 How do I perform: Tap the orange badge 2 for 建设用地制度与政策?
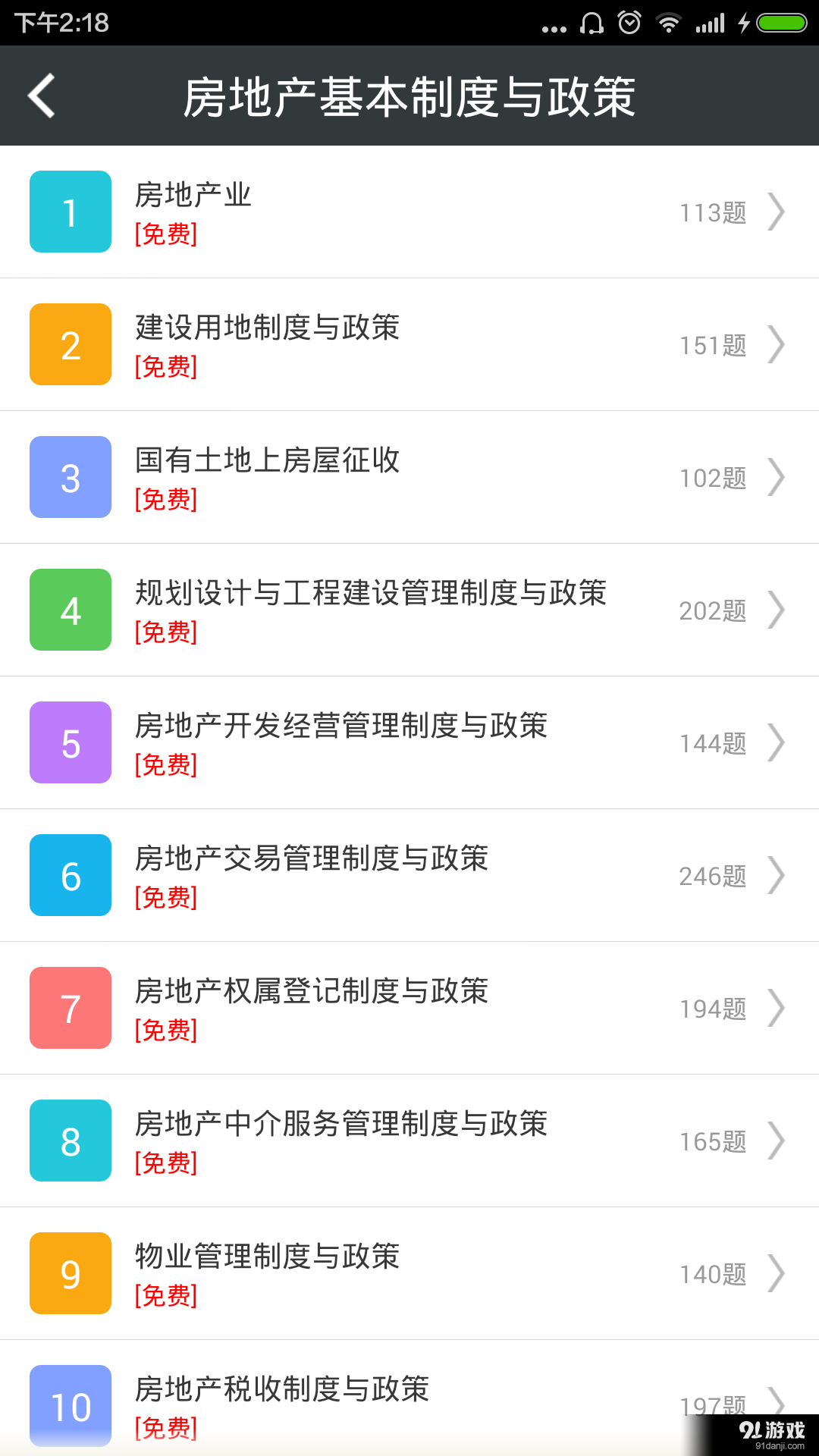coord(70,344)
